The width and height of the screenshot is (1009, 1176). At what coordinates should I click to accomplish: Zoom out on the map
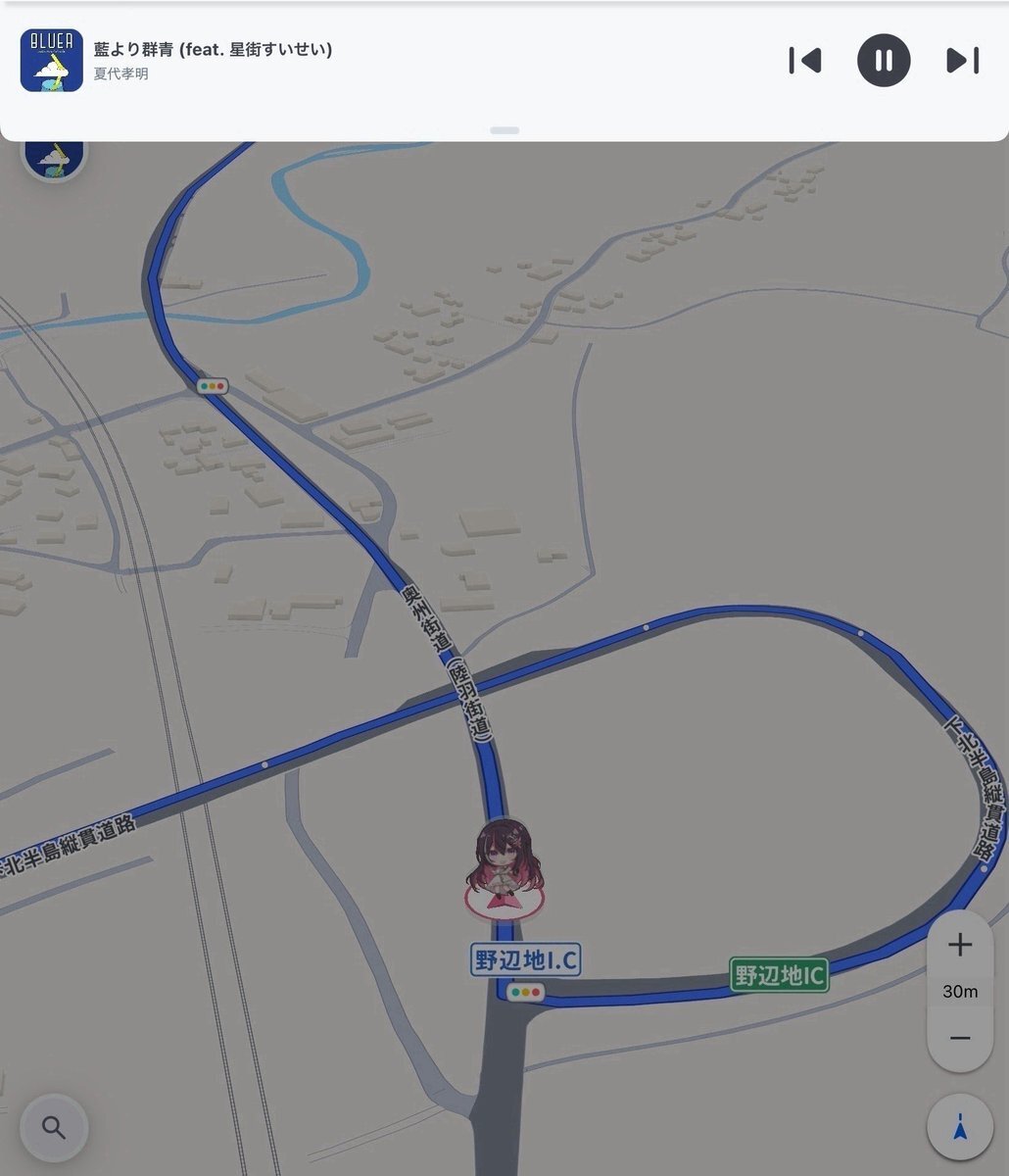coord(960,1038)
